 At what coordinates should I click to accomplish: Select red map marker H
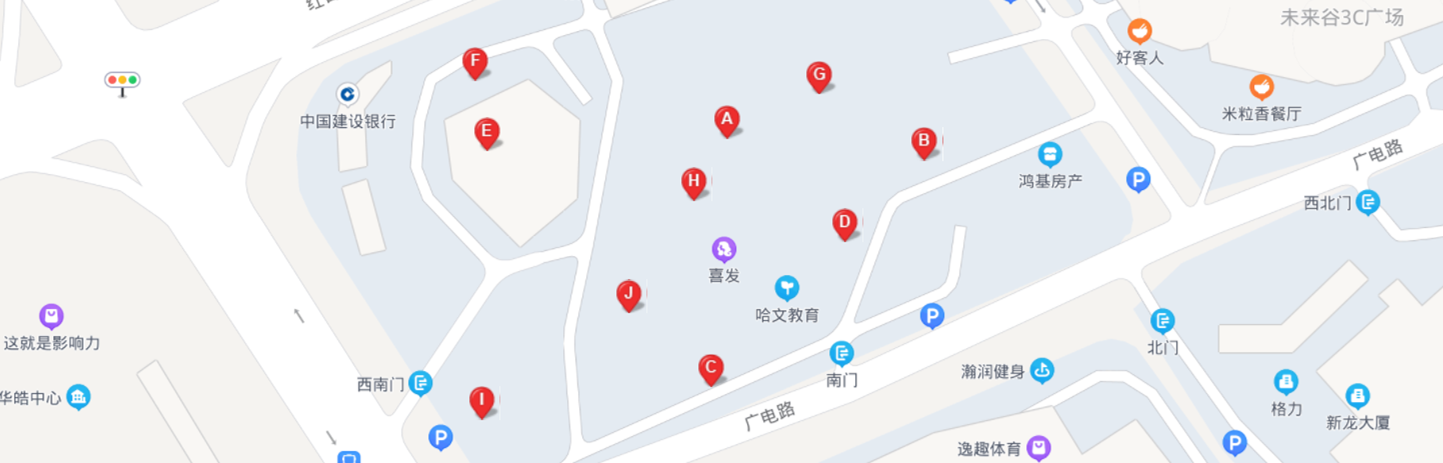(x=694, y=182)
